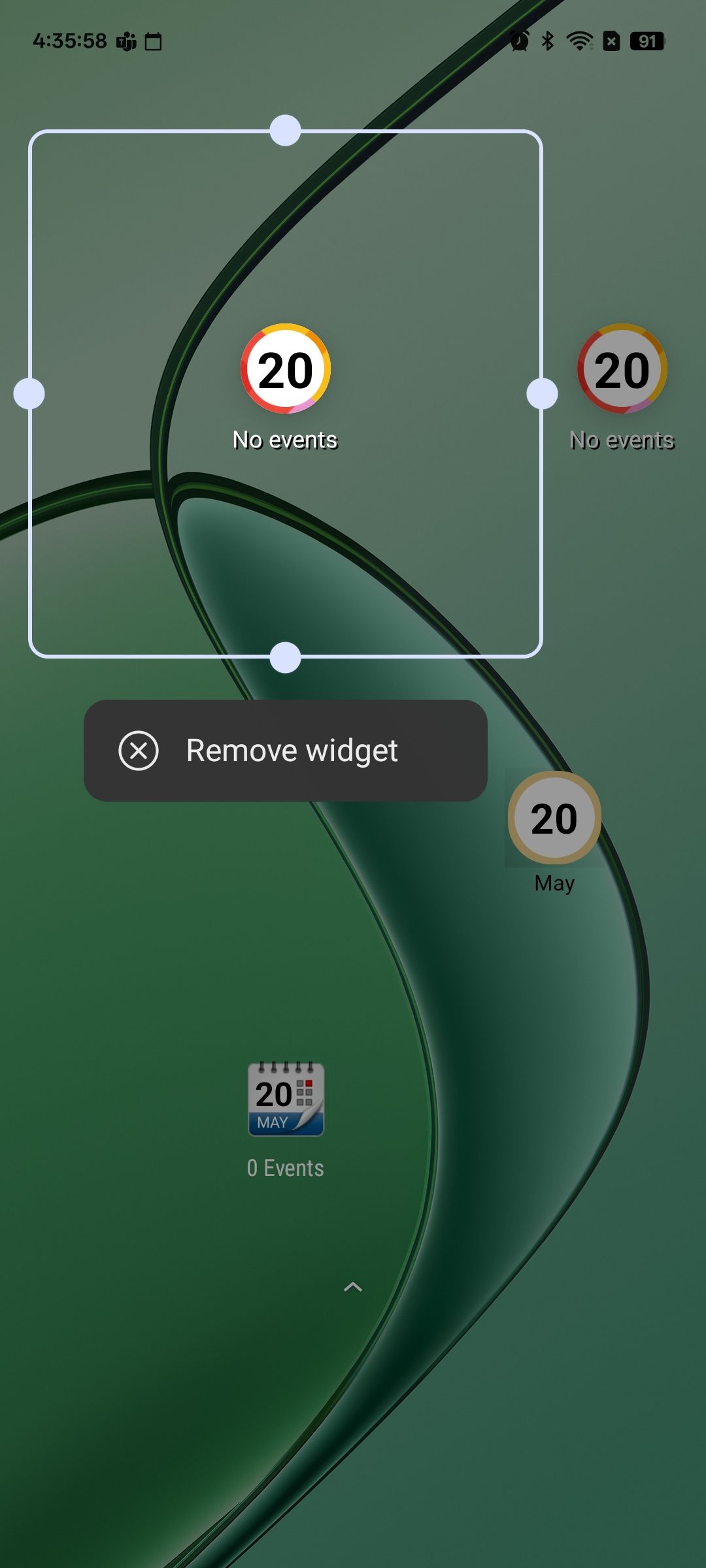Image resolution: width=706 pixels, height=1568 pixels.
Task: Tap the top resize handle of the widget frame
Action: [x=286, y=131]
